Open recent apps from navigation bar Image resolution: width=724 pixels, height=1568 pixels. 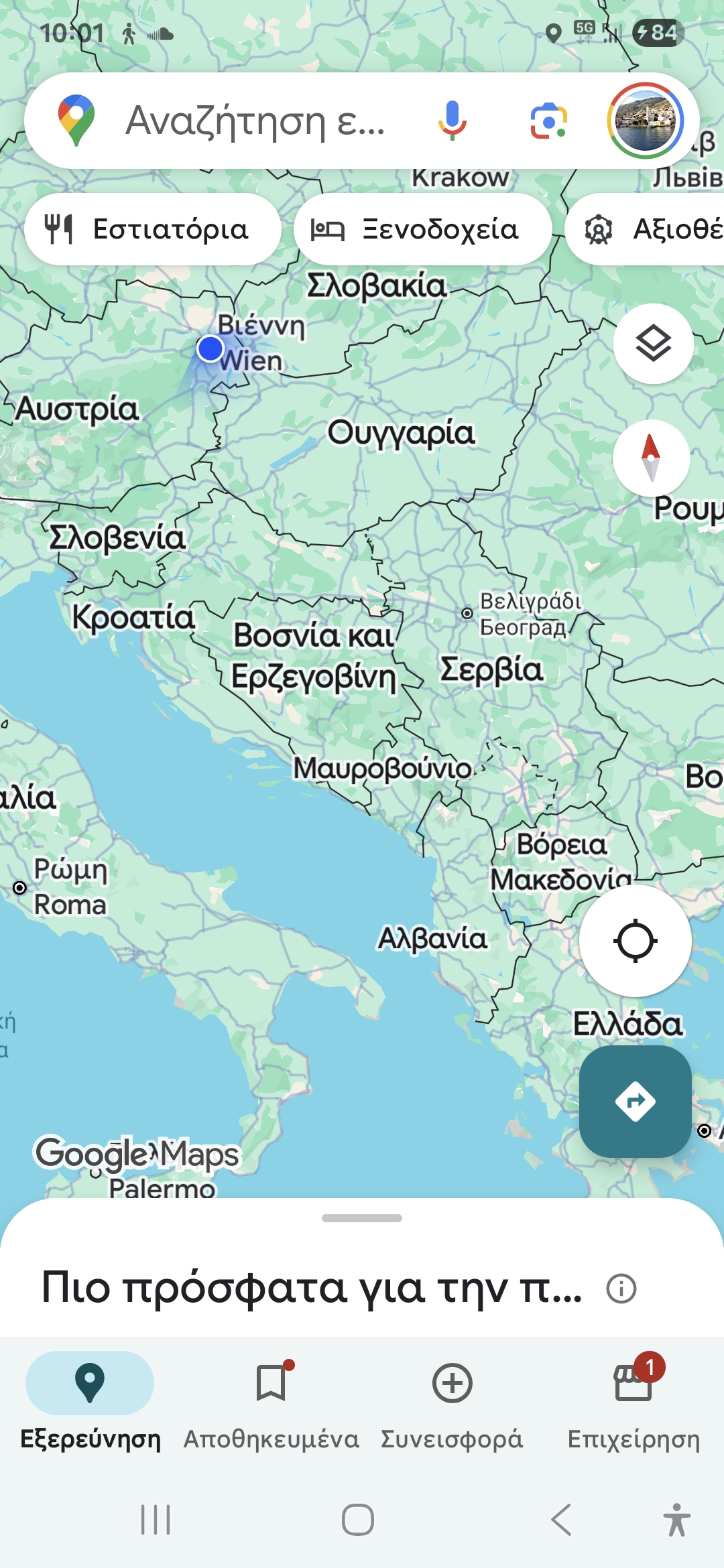(x=156, y=1520)
